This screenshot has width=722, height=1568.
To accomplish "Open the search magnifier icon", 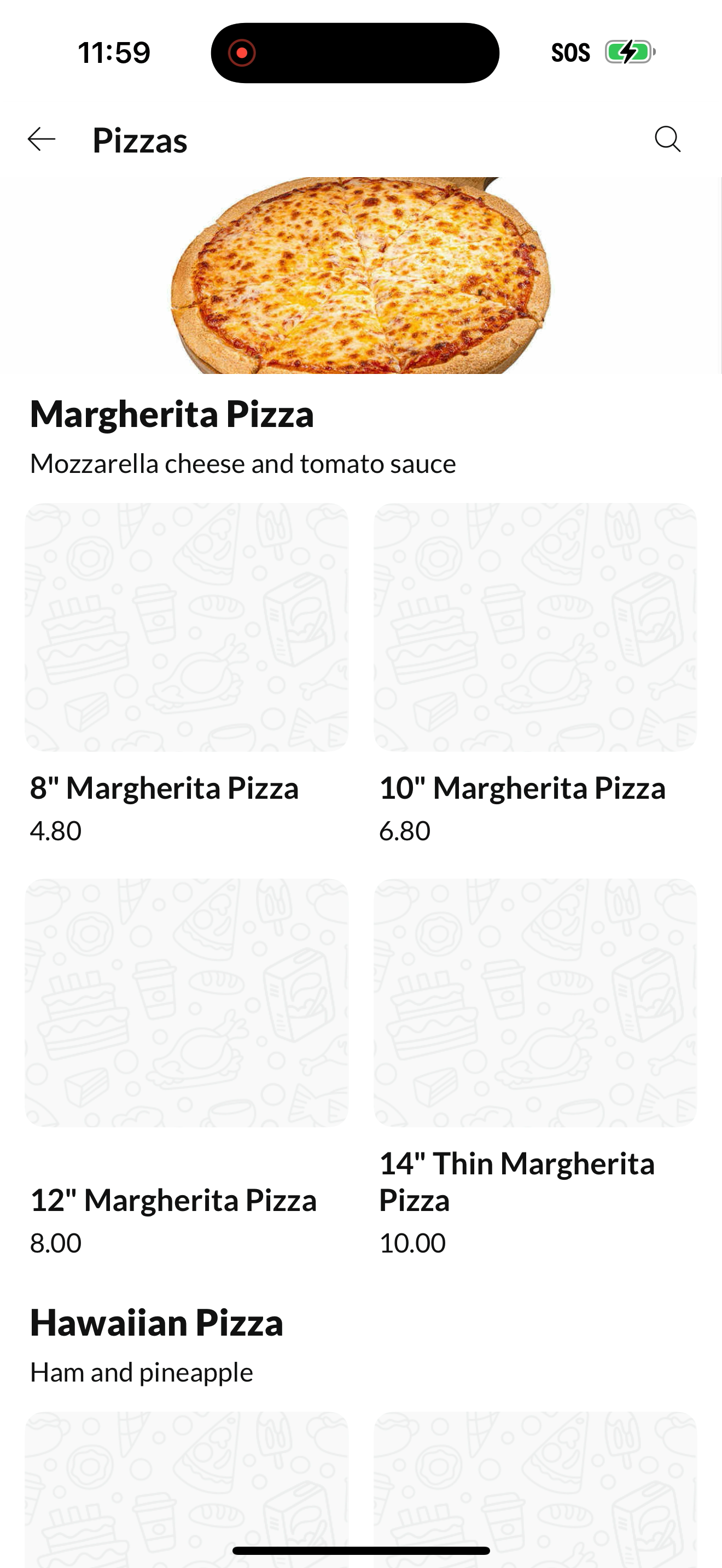I will pos(668,139).
